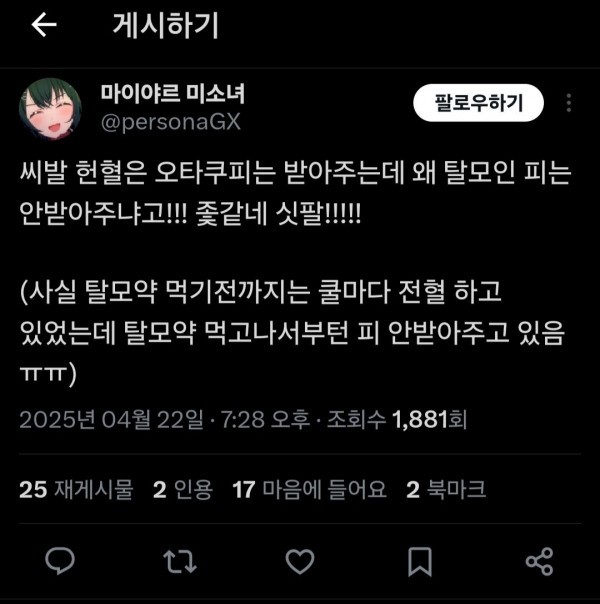View the 2 인용 quotes list
The image size is (600, 604).
[182, 489]
